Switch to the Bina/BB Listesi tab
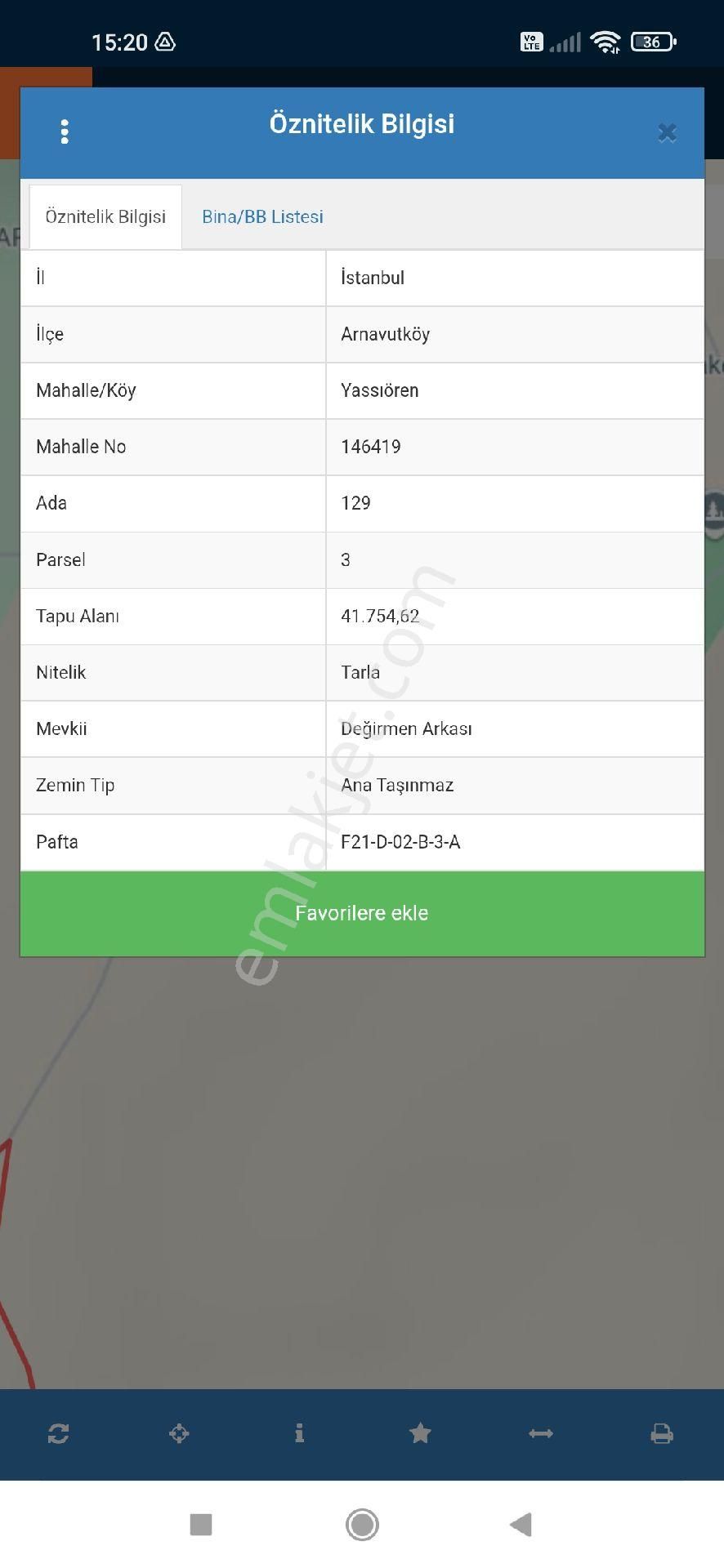This screenshot has height=1568, width=724. [x=262, y=217]
